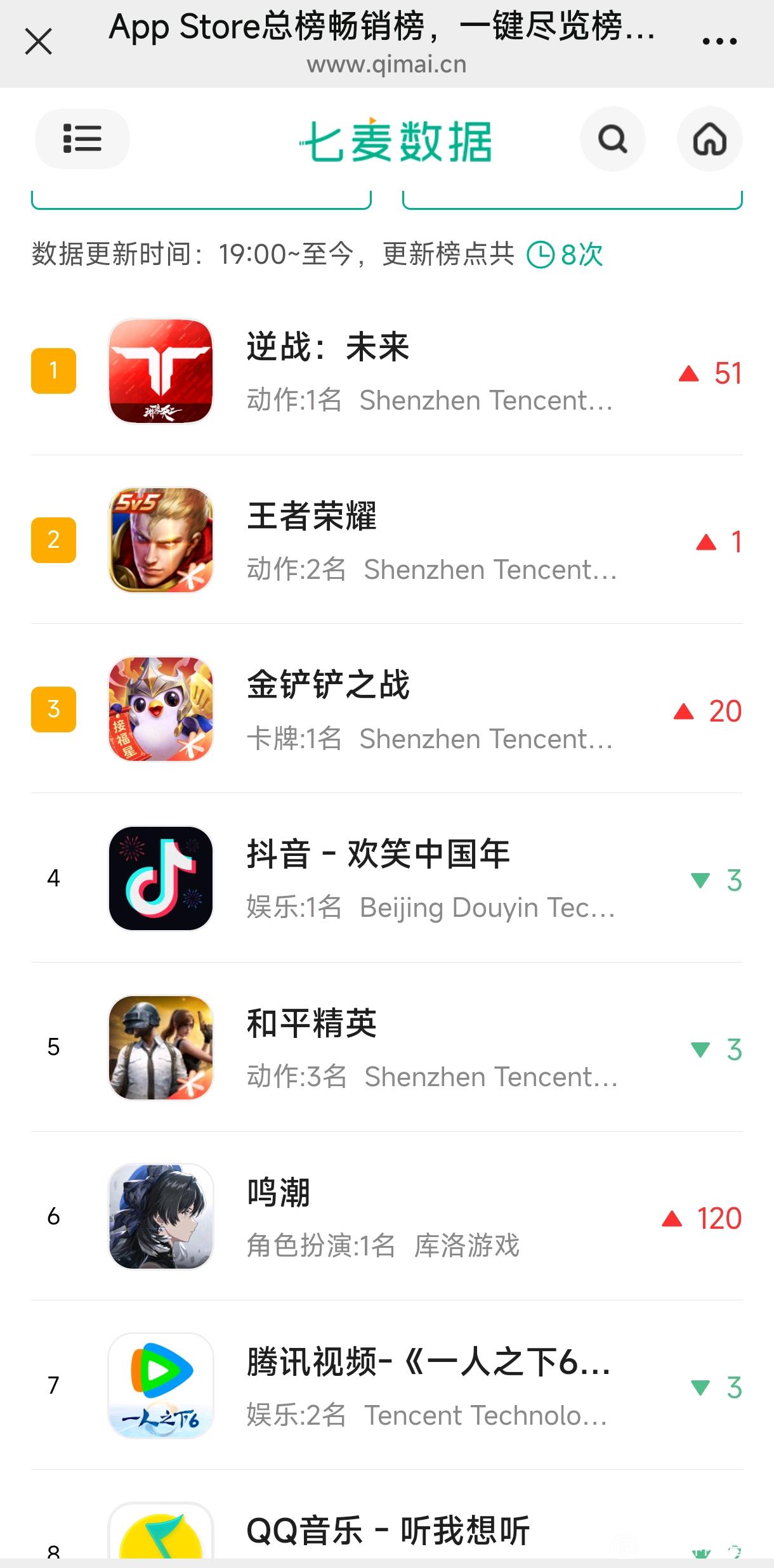Go to the 七麦数据 home page
This screenshot has height=1568, width=774.
point(709,139)
